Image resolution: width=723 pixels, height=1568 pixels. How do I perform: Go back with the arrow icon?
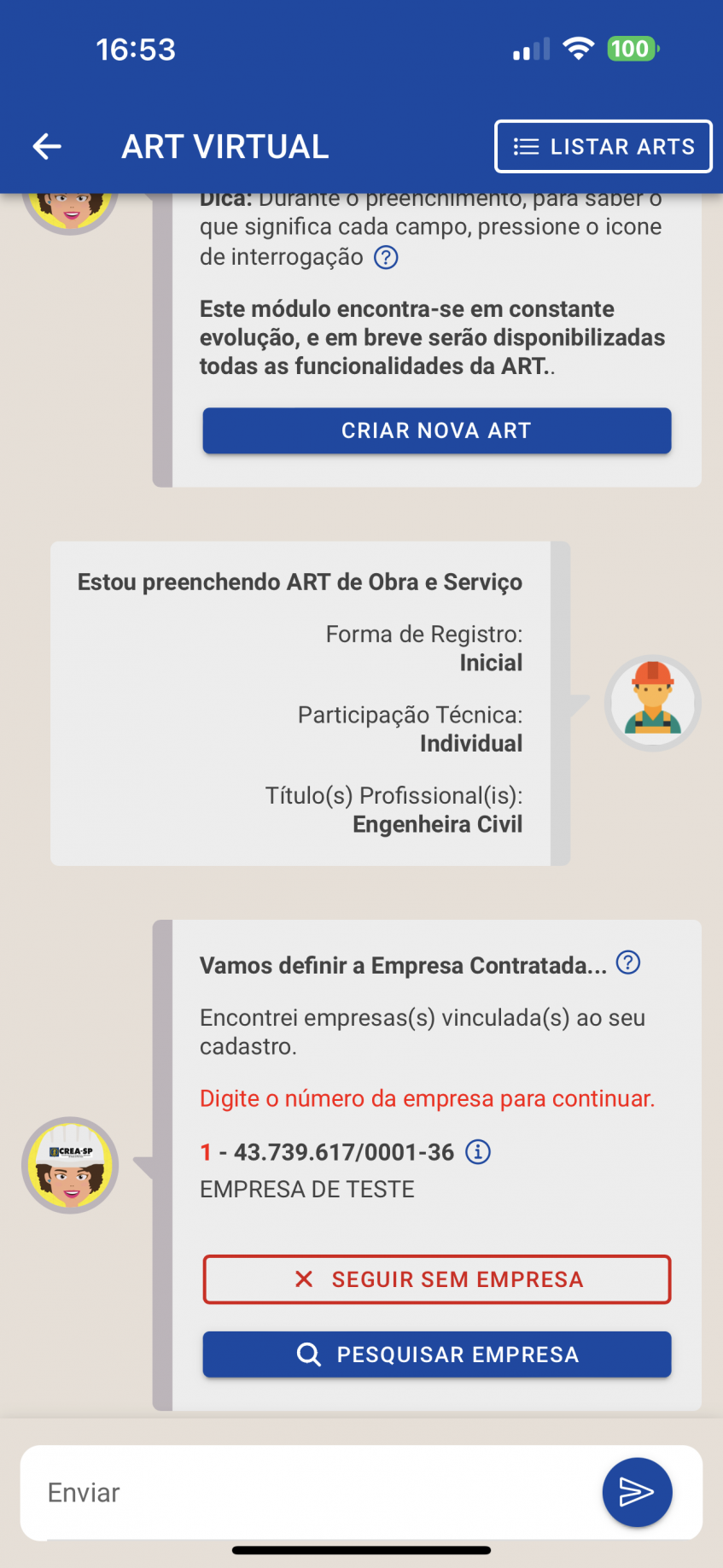(x=47, y=147)
